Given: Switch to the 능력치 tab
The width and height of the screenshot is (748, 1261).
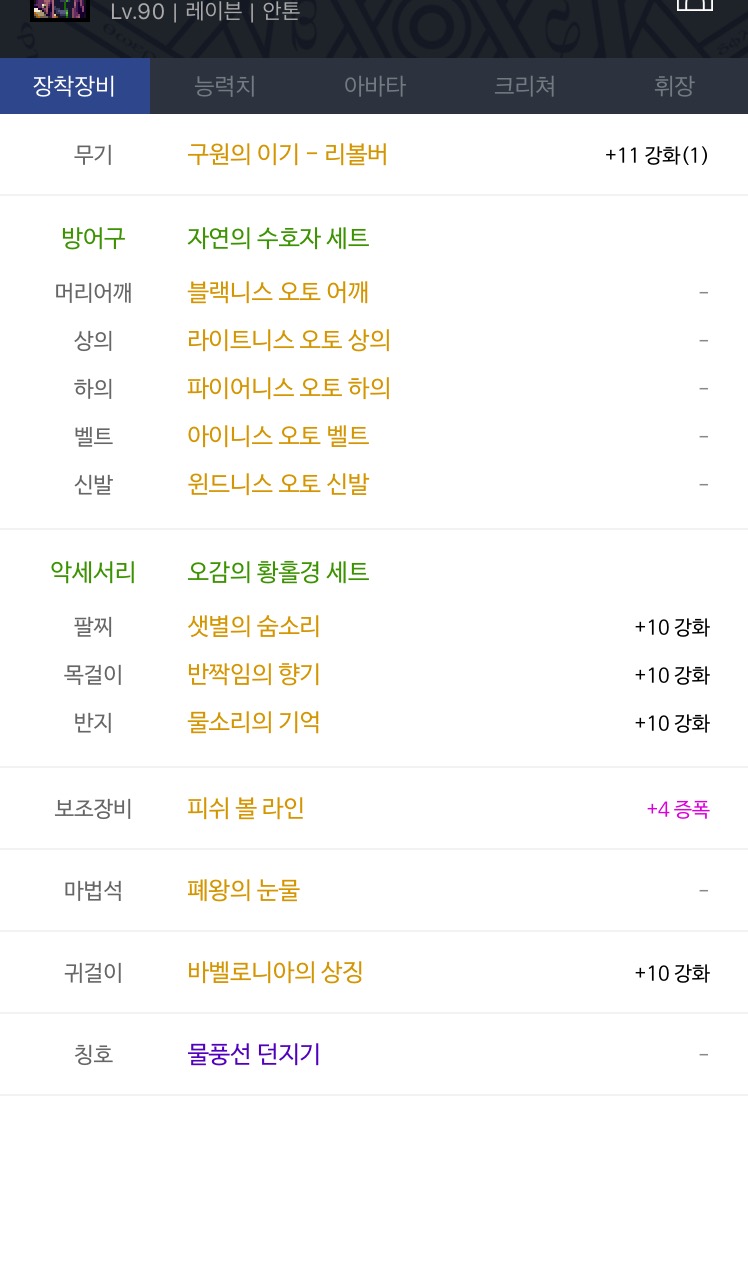Looking at the screenshot, I should click(x=225, y=86).
